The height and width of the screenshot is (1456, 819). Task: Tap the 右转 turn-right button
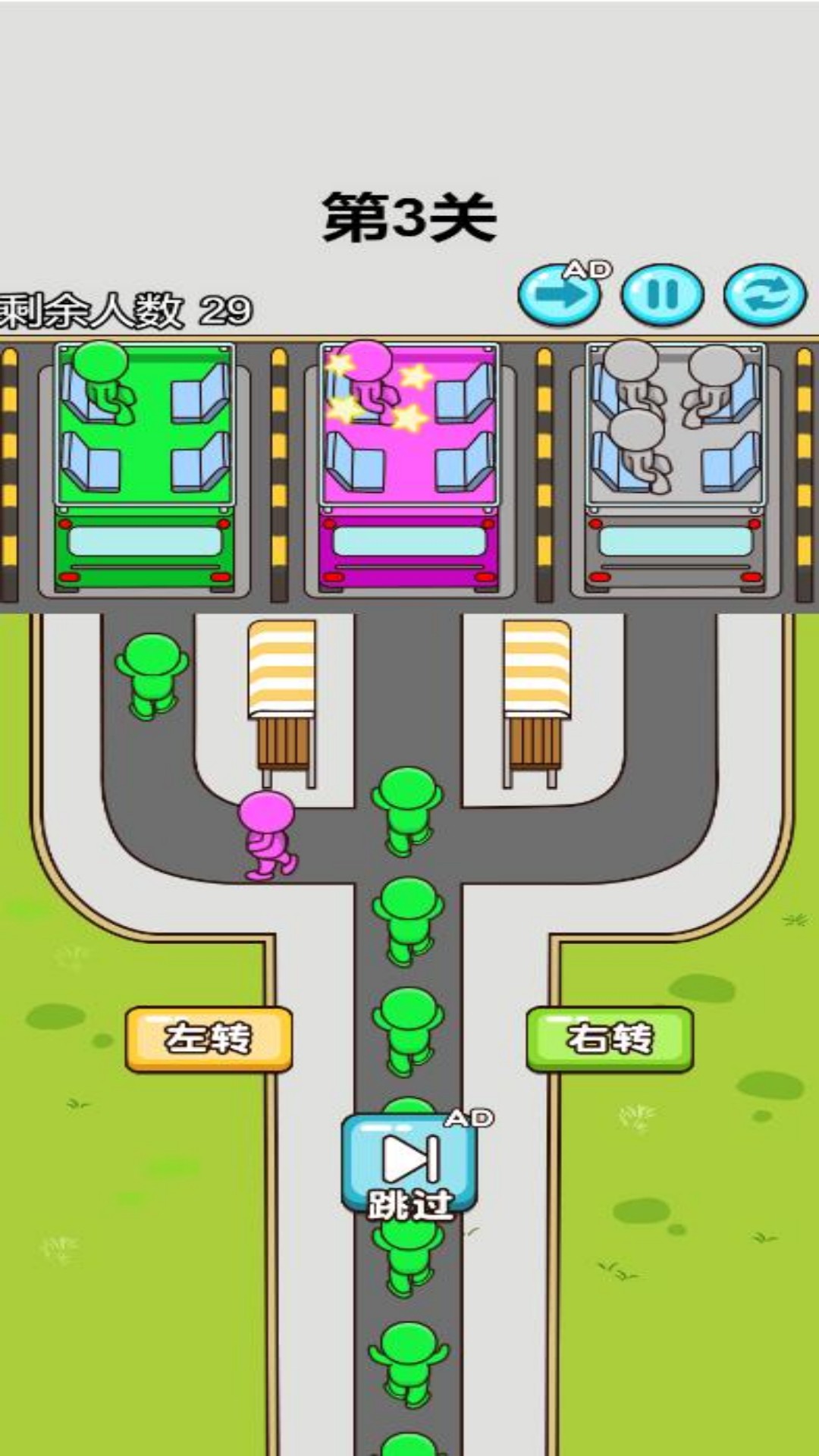610,1039
